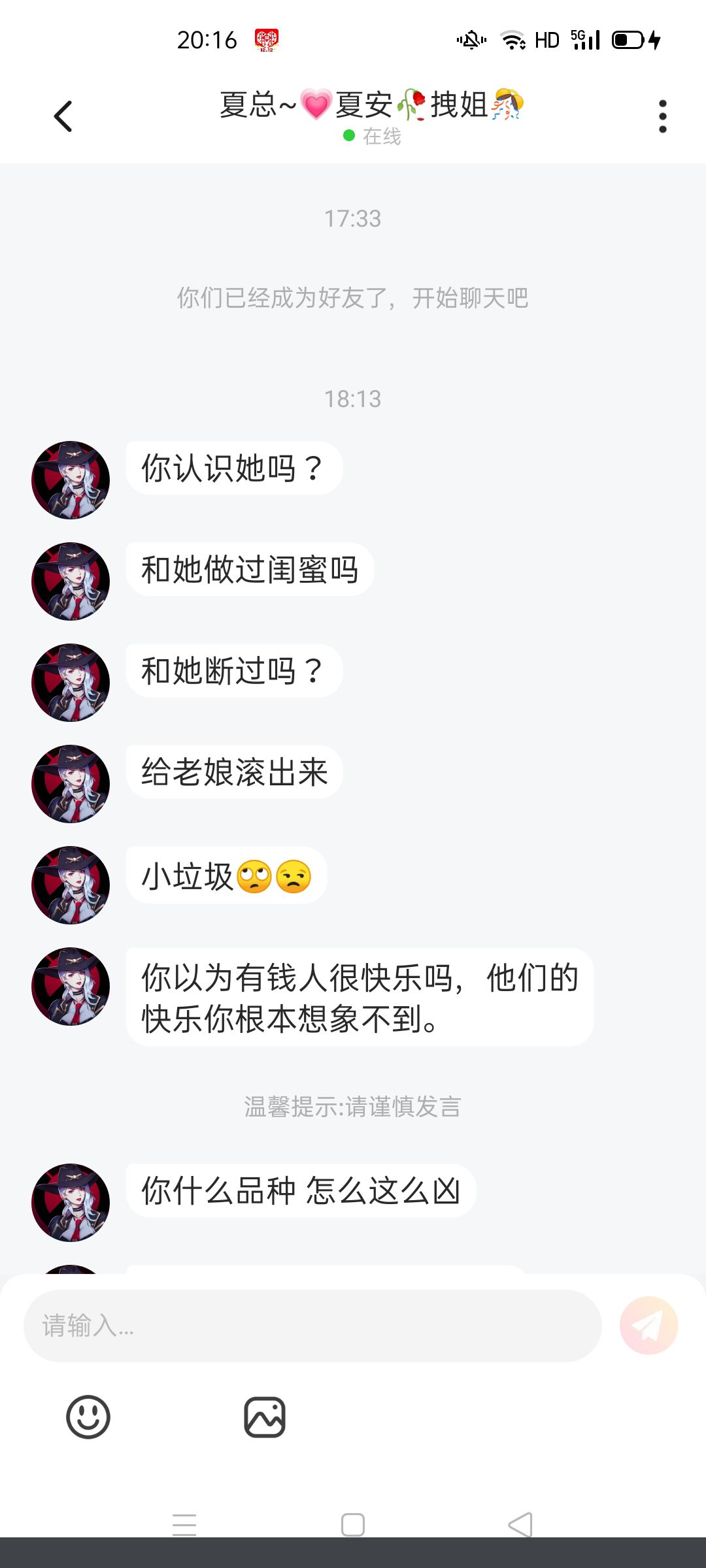Open the three-dot overflow menu
The image size is (706, 1568).
pyautogui.click(x=662, y=117)
